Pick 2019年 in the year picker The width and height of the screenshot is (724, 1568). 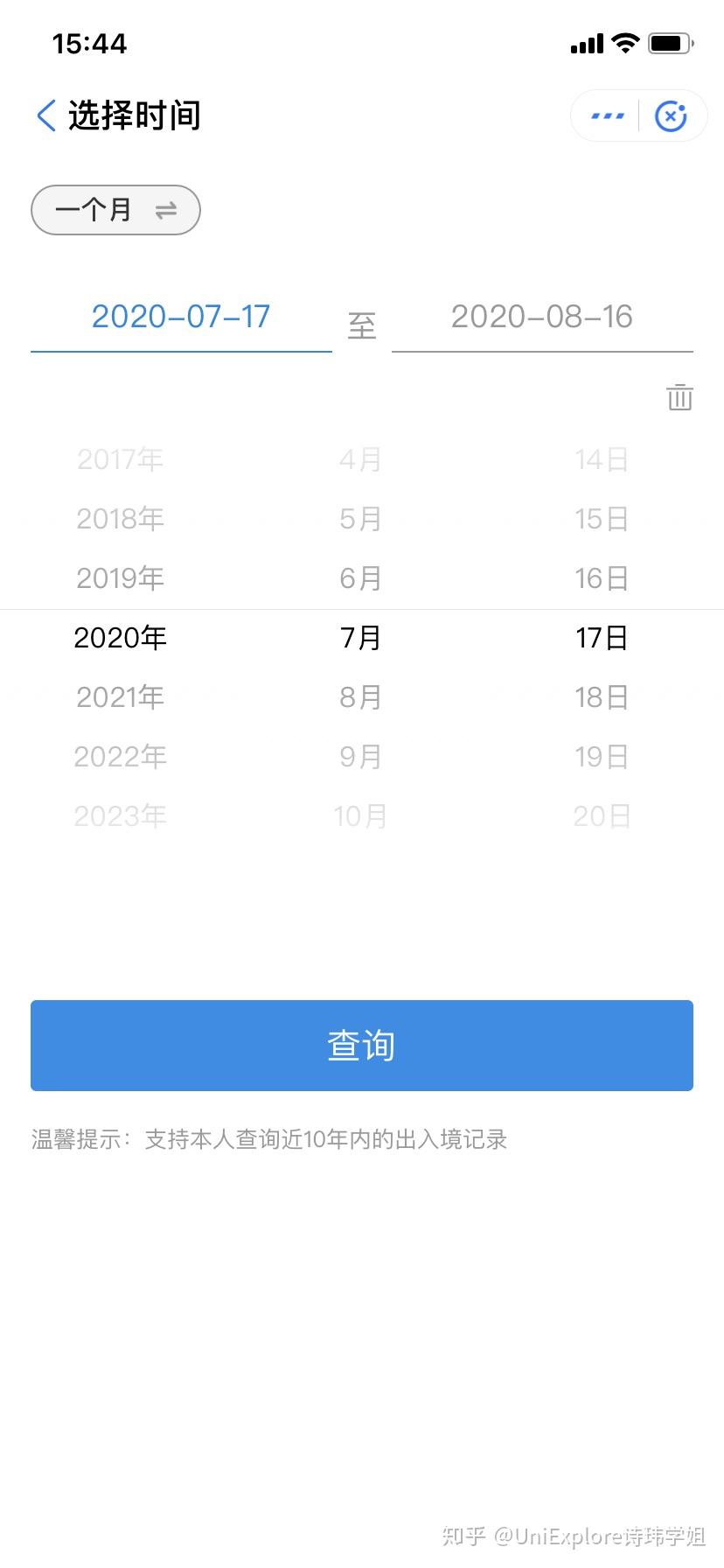(x=121, y=578)
